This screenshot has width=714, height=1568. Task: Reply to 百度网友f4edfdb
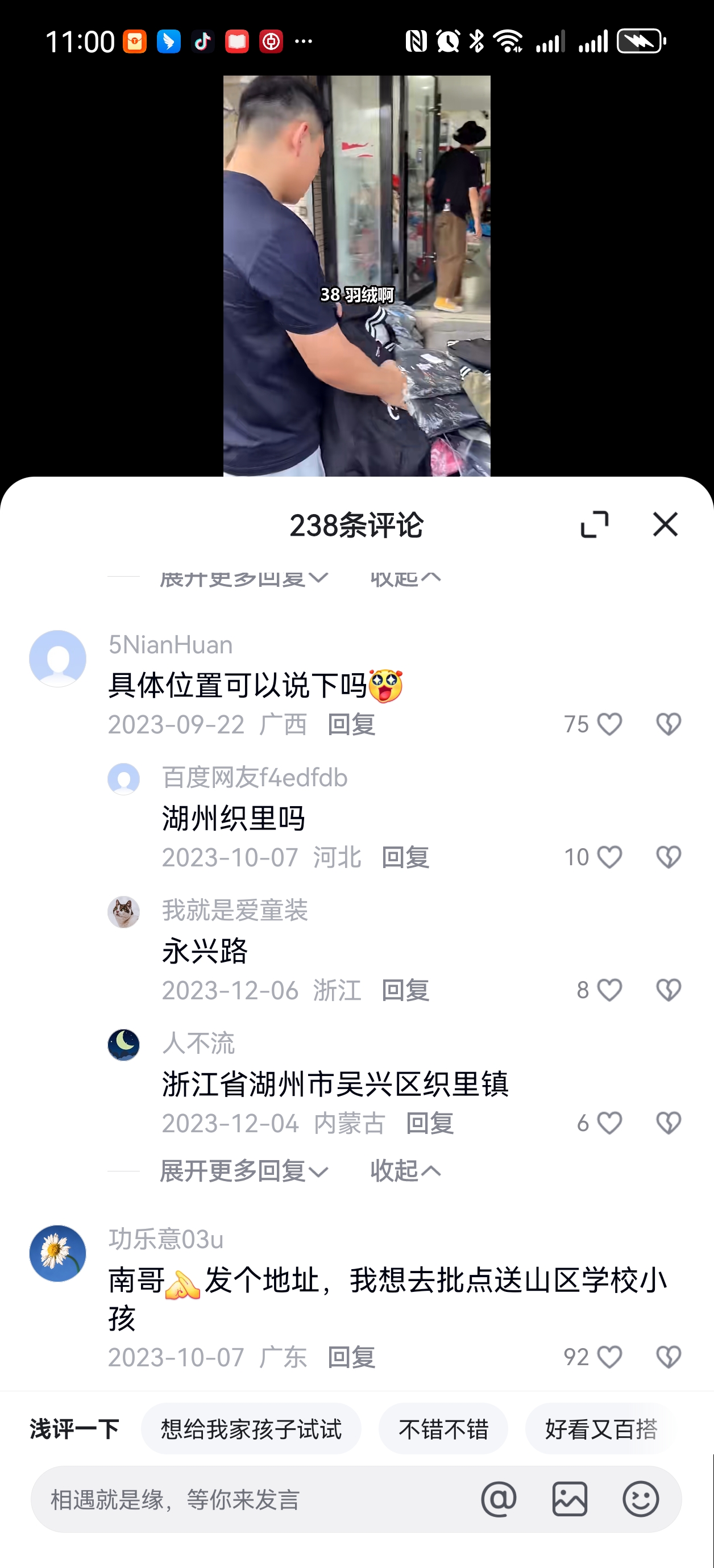(x=405, y=857)
